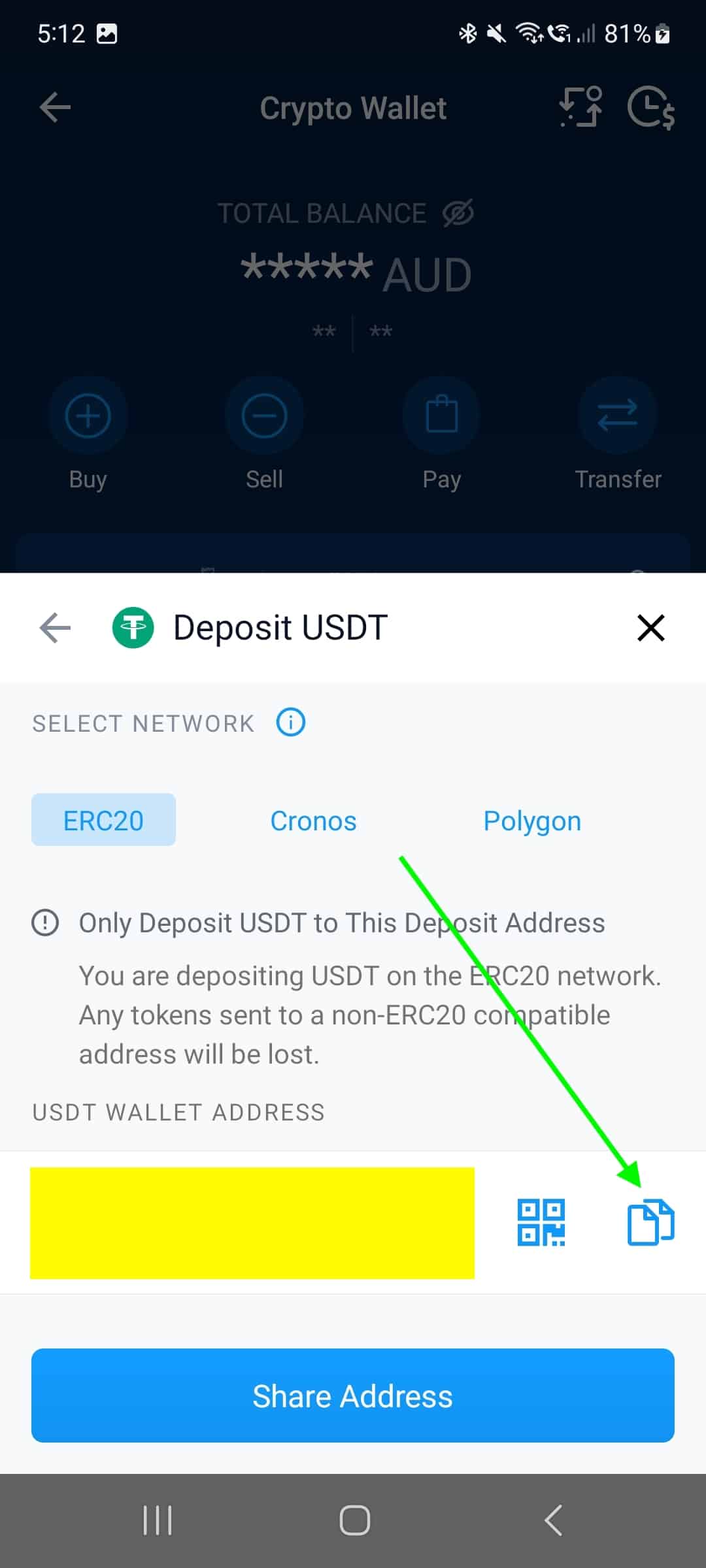The width and height of the screenshot is (706, 1568).
Task: Close the Deposit USDT sheet
Action: tap(650, 628)
